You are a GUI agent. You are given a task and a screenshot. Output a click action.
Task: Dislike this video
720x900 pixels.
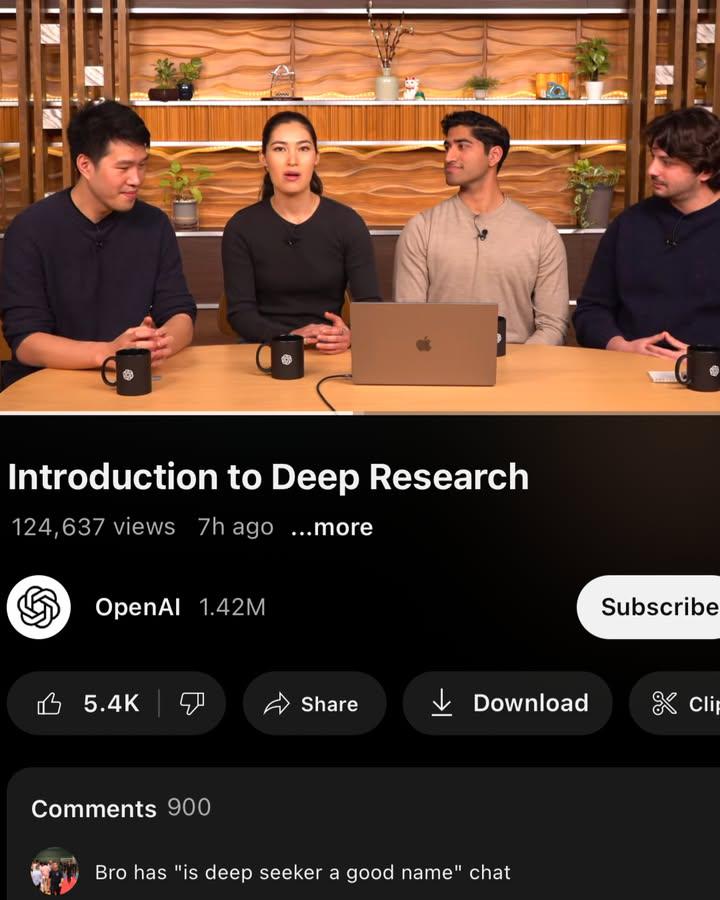192,703
